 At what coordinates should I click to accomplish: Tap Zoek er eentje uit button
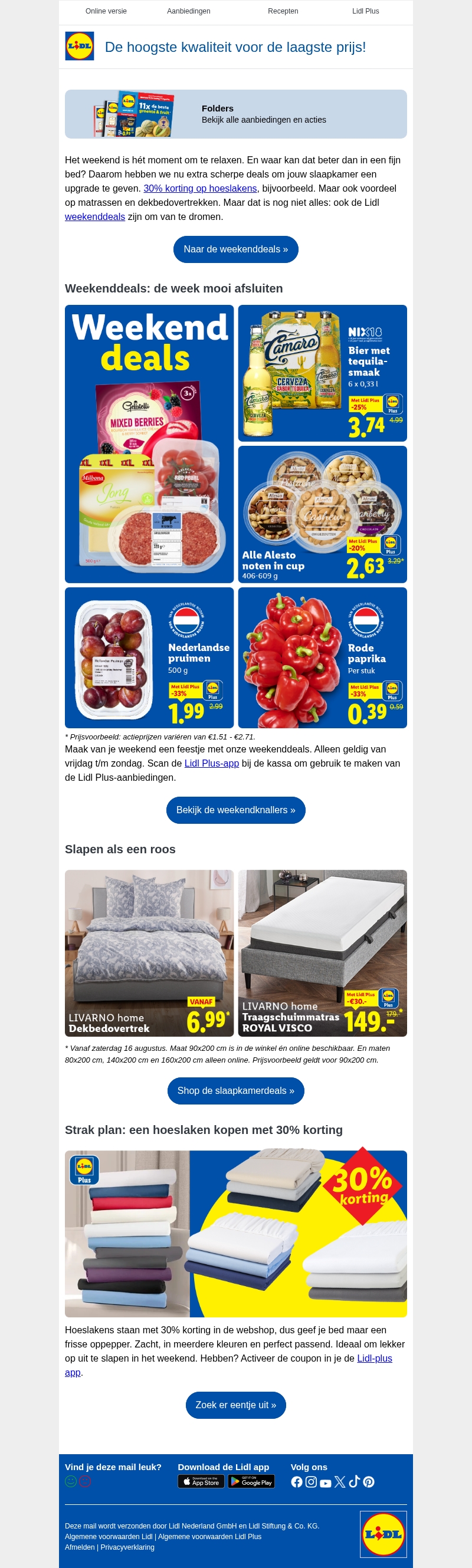(235, 1405)
